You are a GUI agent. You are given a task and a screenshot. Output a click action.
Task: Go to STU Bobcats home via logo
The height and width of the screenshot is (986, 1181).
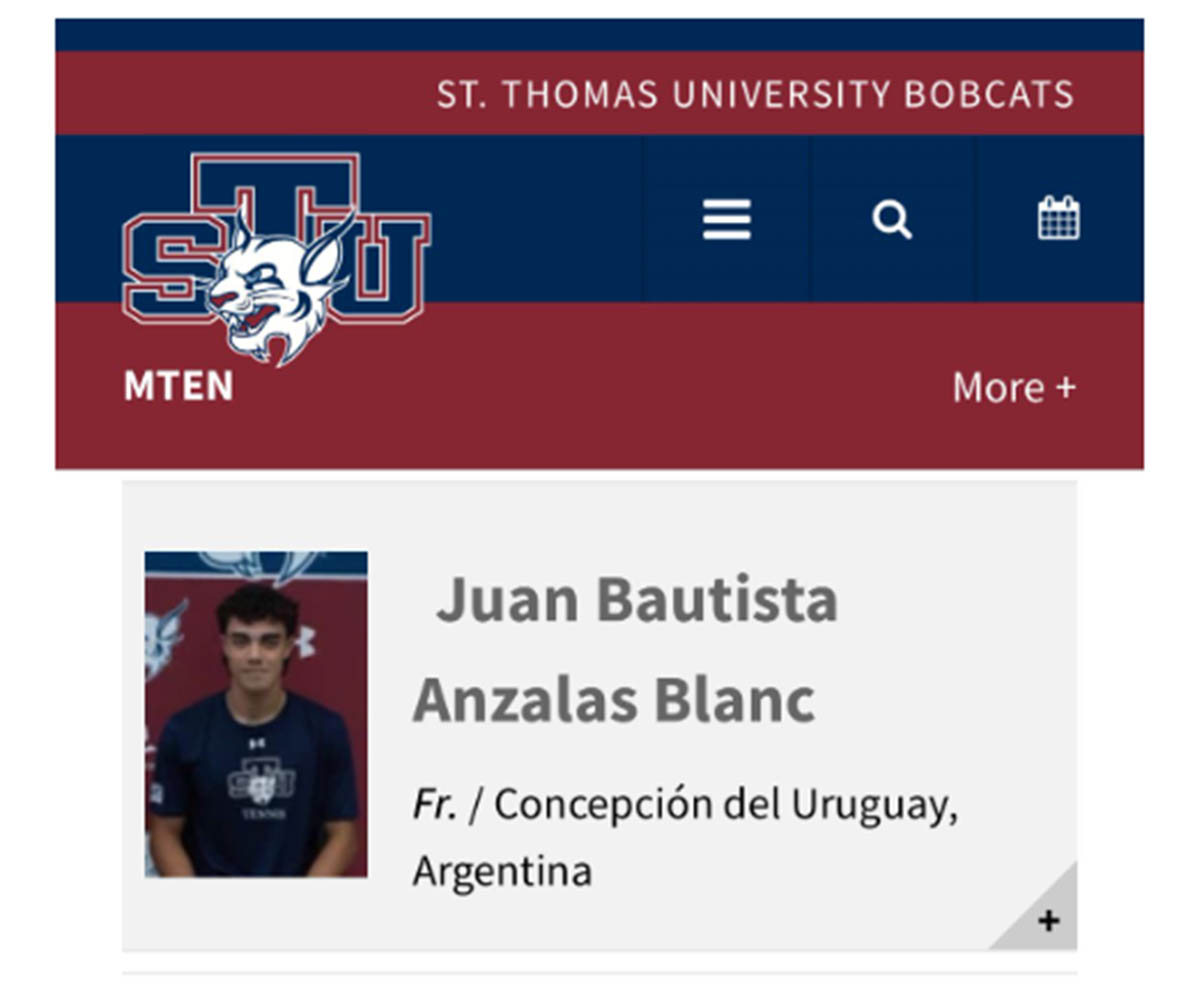[276, 256]
